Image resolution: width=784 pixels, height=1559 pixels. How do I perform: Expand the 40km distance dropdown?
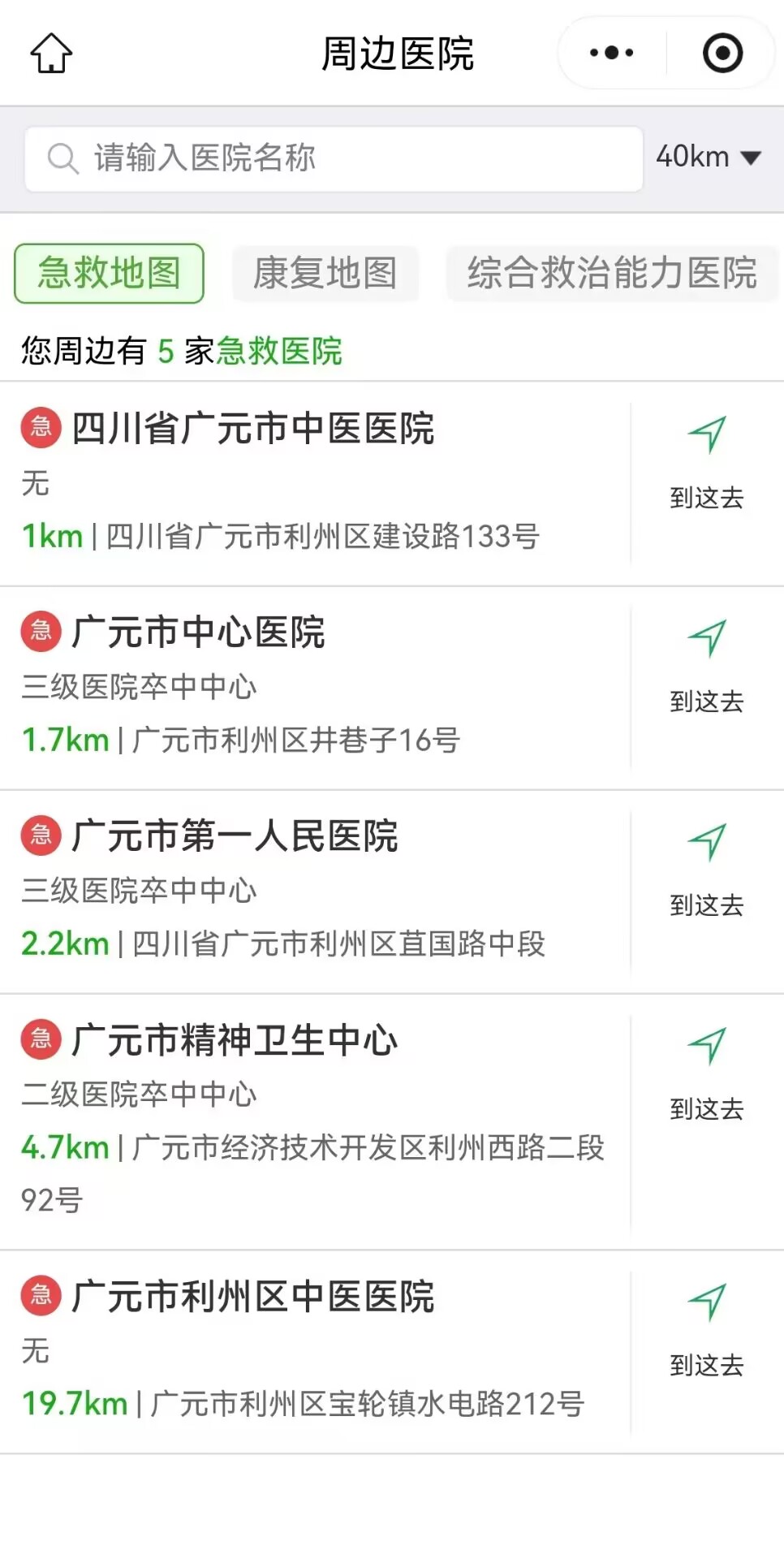(x=709, y=157)
